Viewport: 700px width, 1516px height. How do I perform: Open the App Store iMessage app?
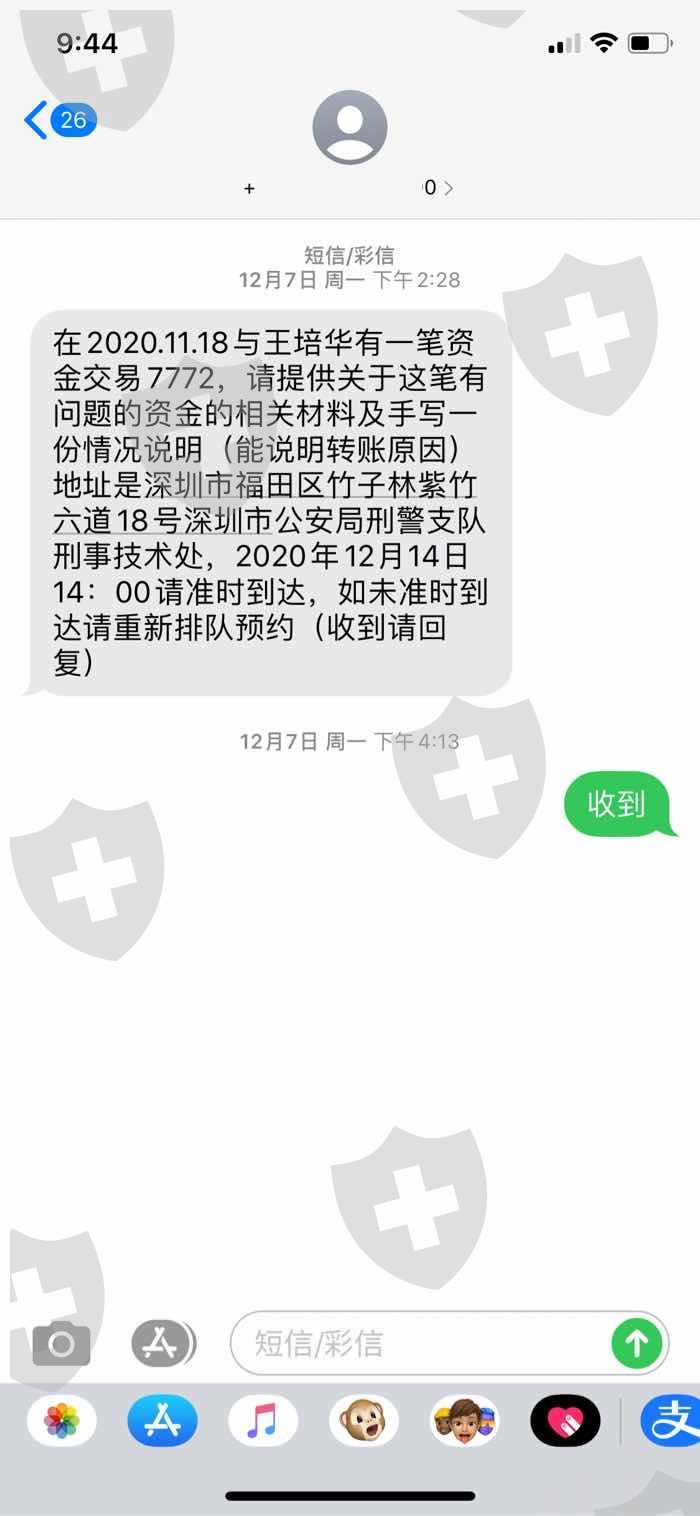(x=162, y=1421)
